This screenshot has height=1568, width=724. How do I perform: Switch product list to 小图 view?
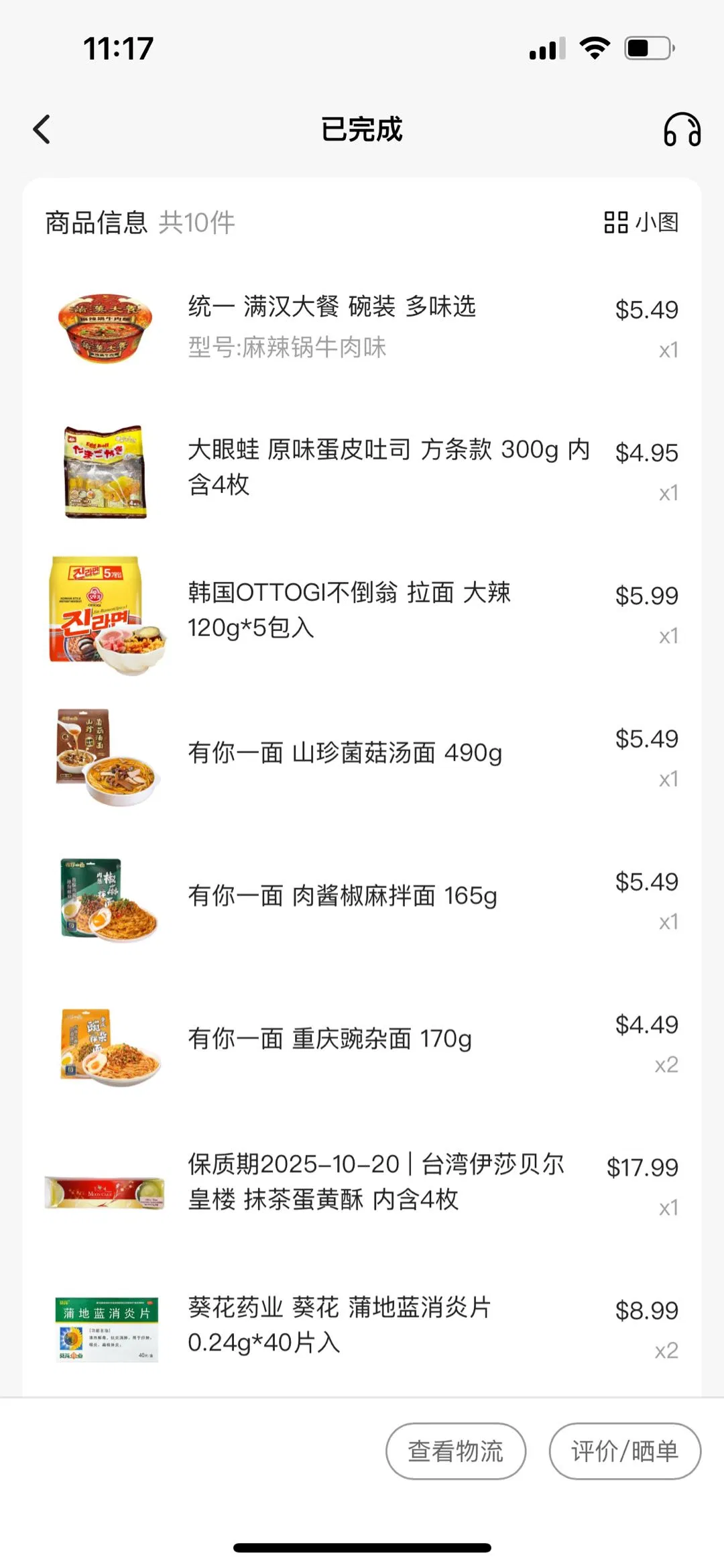click(641, 223)
